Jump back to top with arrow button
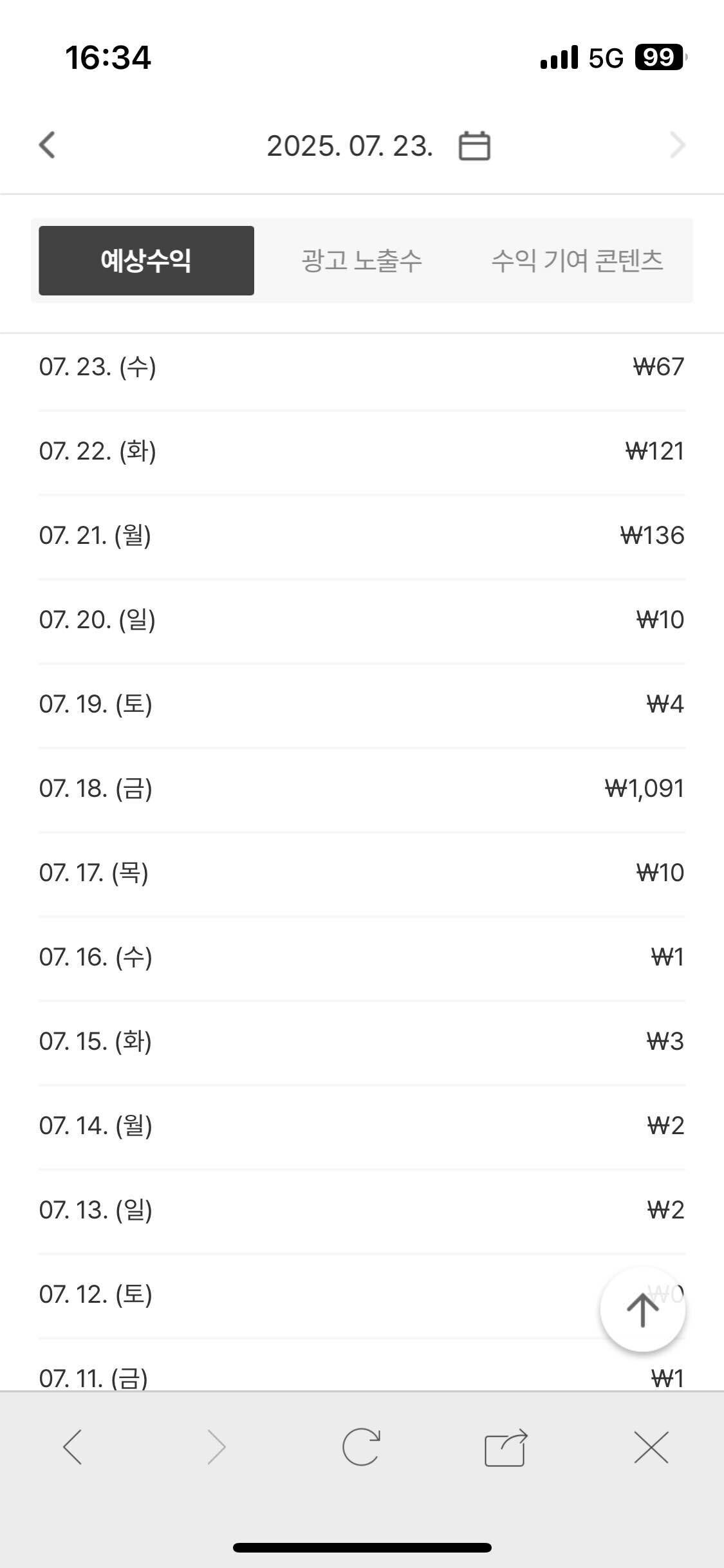Image resolution: width=724 pixels, height=1568 pixels. [642, 1309]
